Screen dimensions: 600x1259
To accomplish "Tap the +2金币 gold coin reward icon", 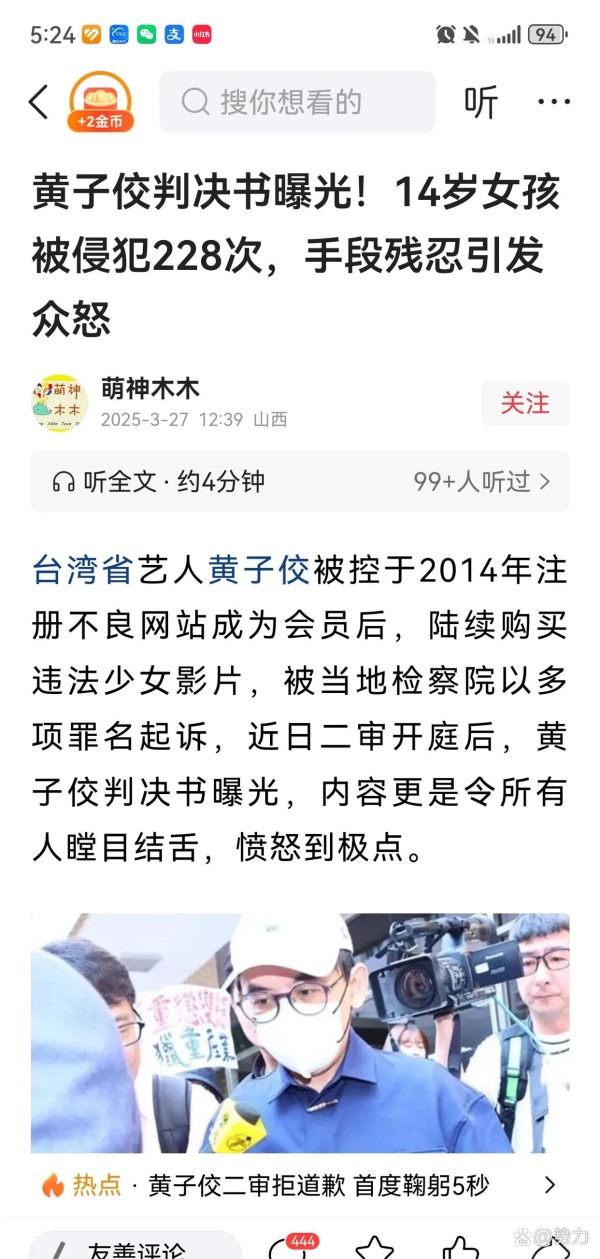I will pyautogui.click(x=100, y=102).
